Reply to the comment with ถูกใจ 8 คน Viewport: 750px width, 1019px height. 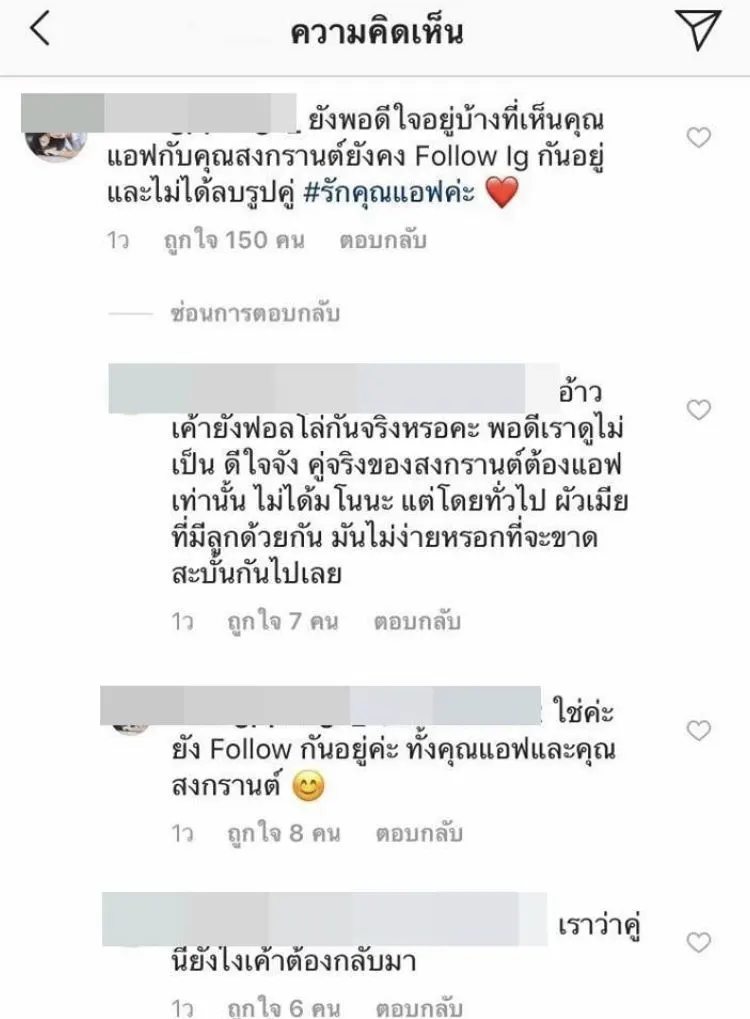(x=418, y=833)
